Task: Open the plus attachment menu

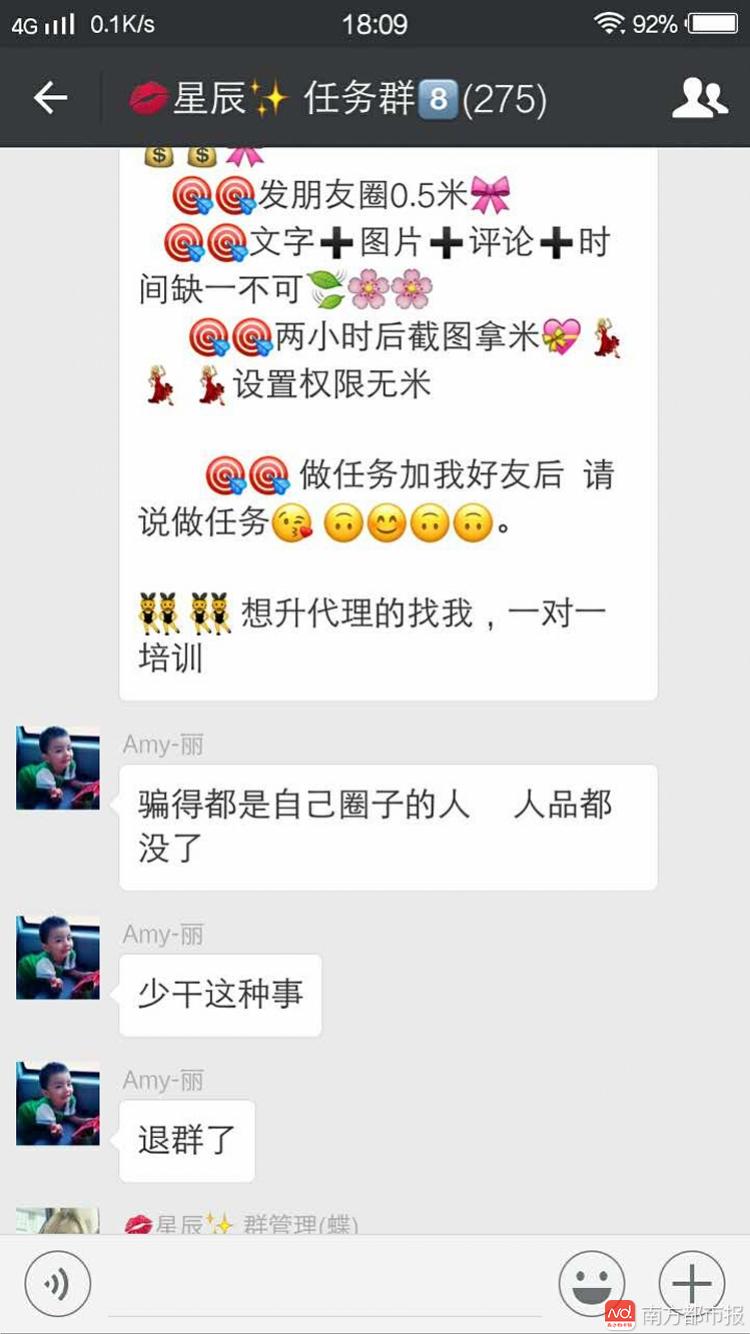Action: click(691, 1284)
